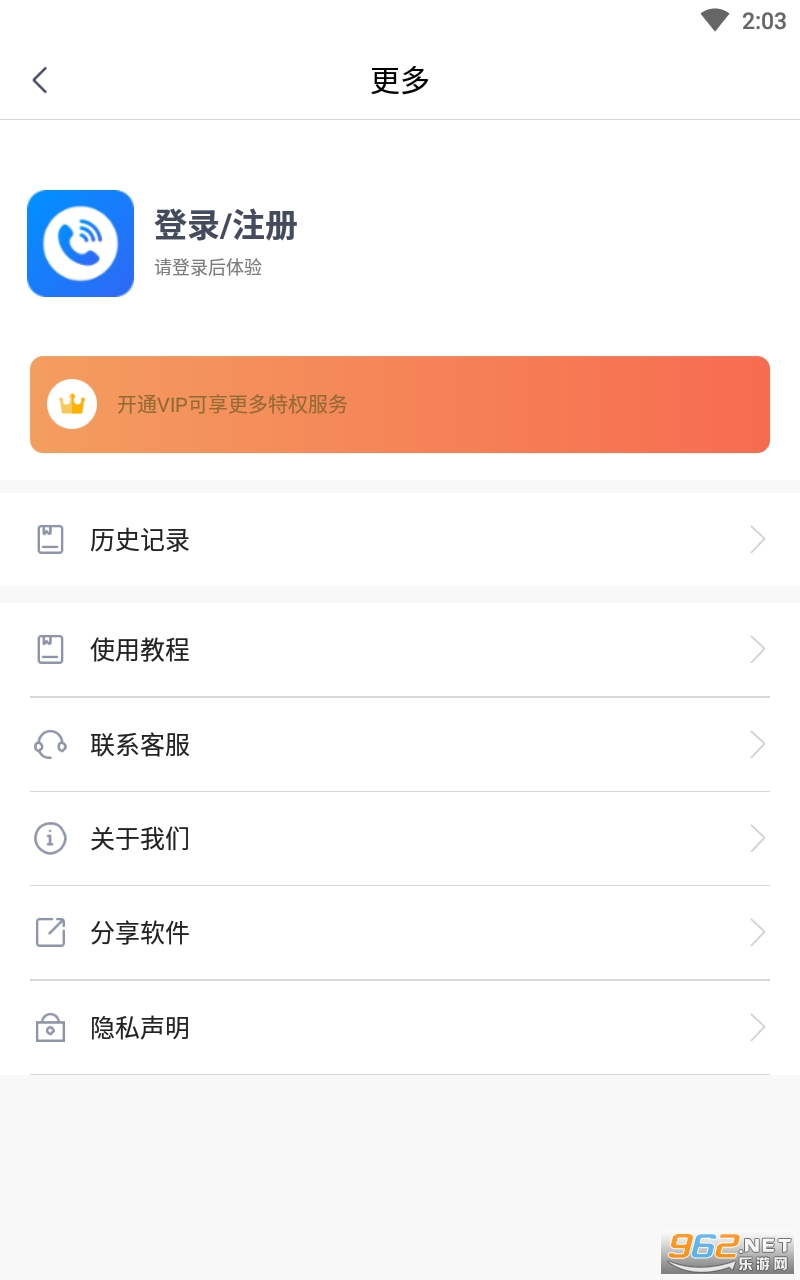Image resolution: width=800 pixels, height=1280 pixels.
Task: Tap 登录/注册 to sign in
Action: 226,226
